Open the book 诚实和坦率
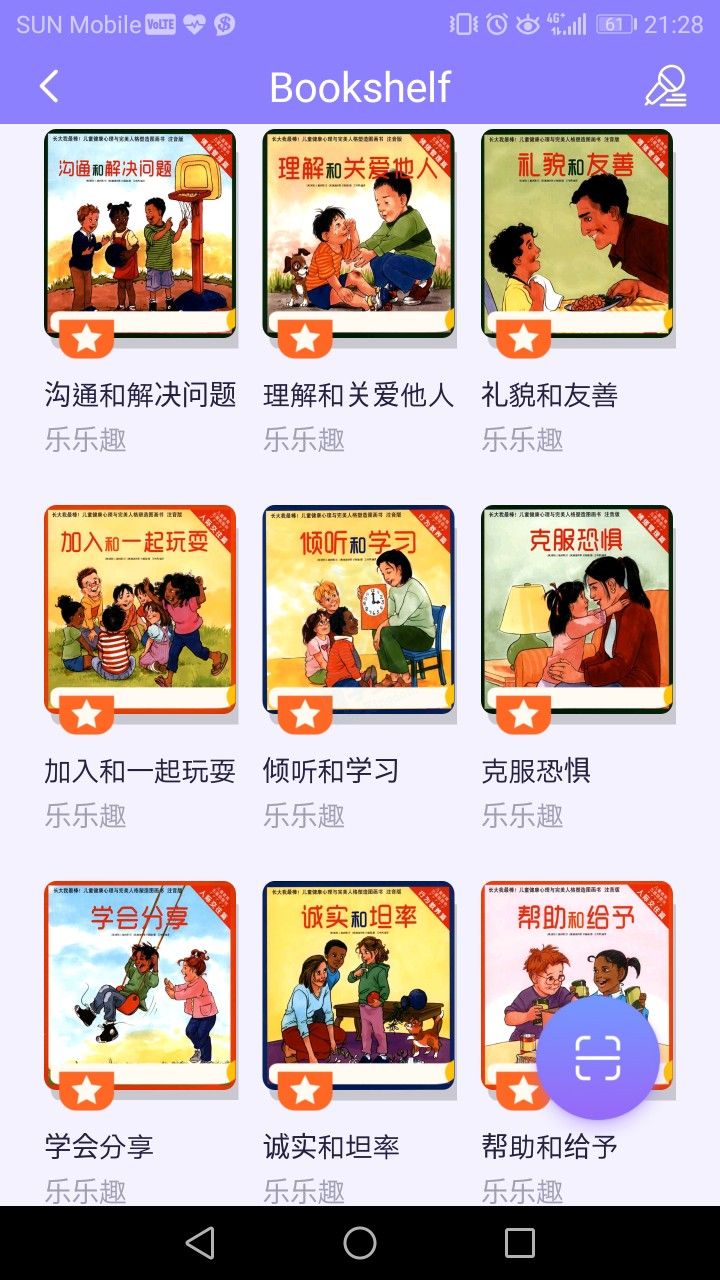Screen dimensions: 720x1280 pyautogui.click(x=358, y=984)
